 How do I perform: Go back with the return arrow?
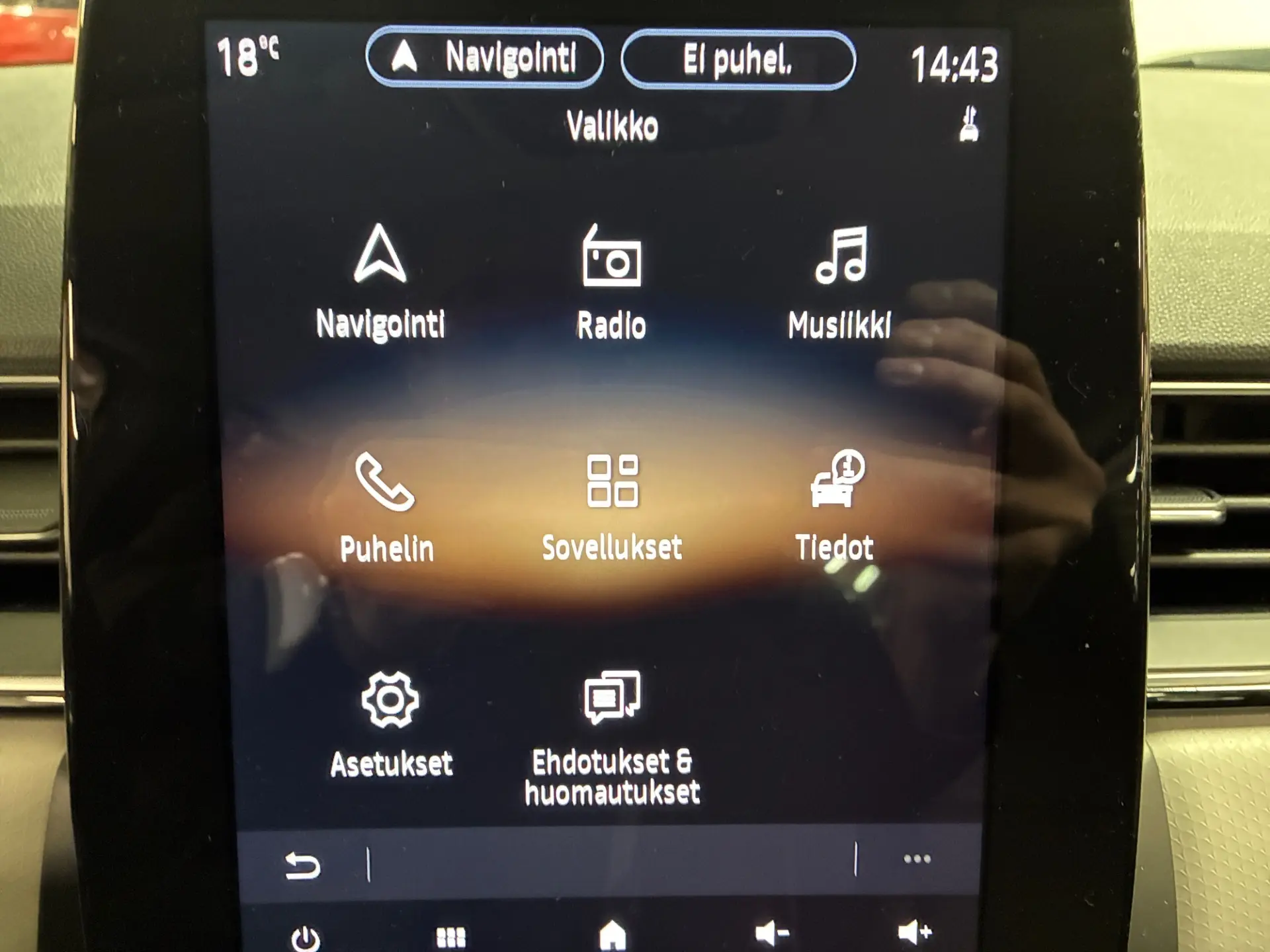pos(302,865)
